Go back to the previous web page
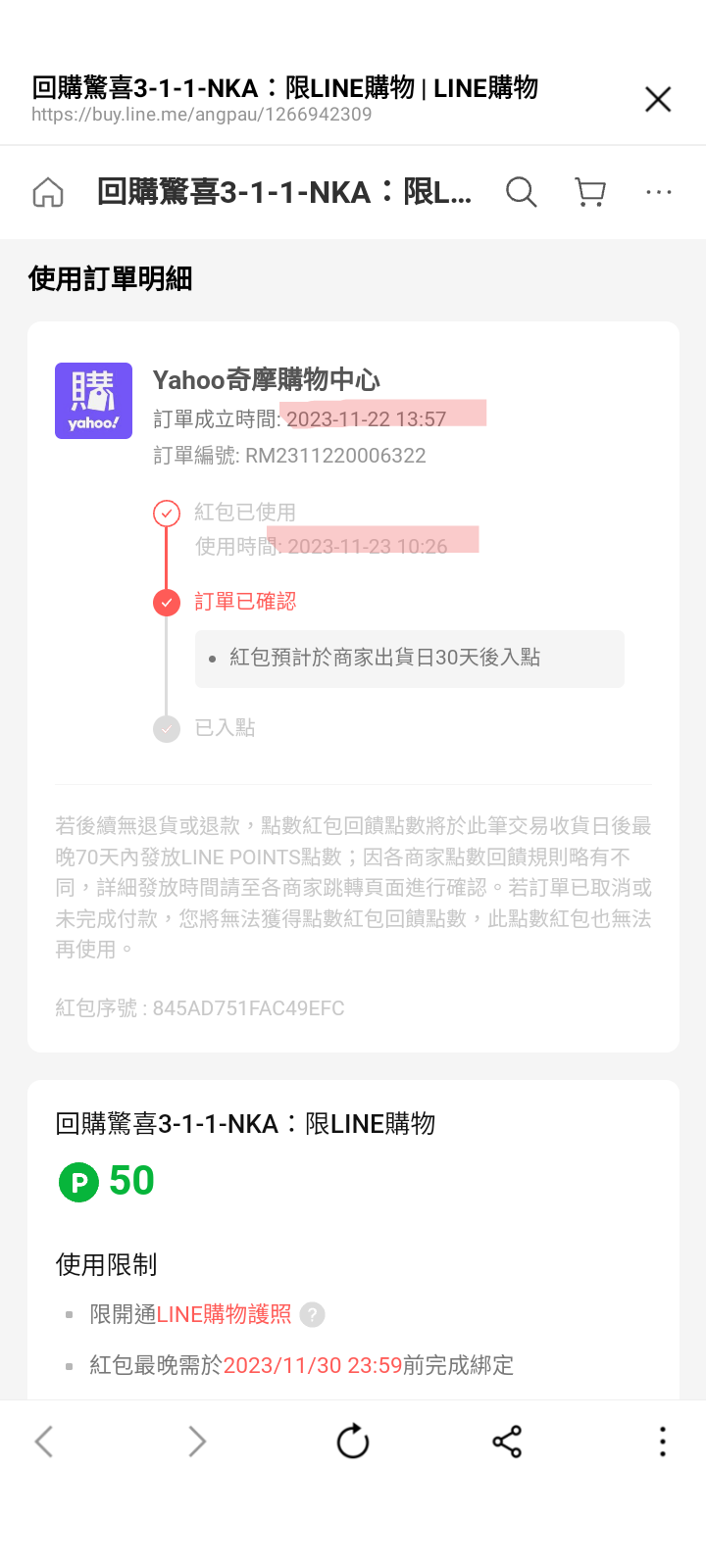This screenshot has height=1568, width=706. (x=44, y=1442)
